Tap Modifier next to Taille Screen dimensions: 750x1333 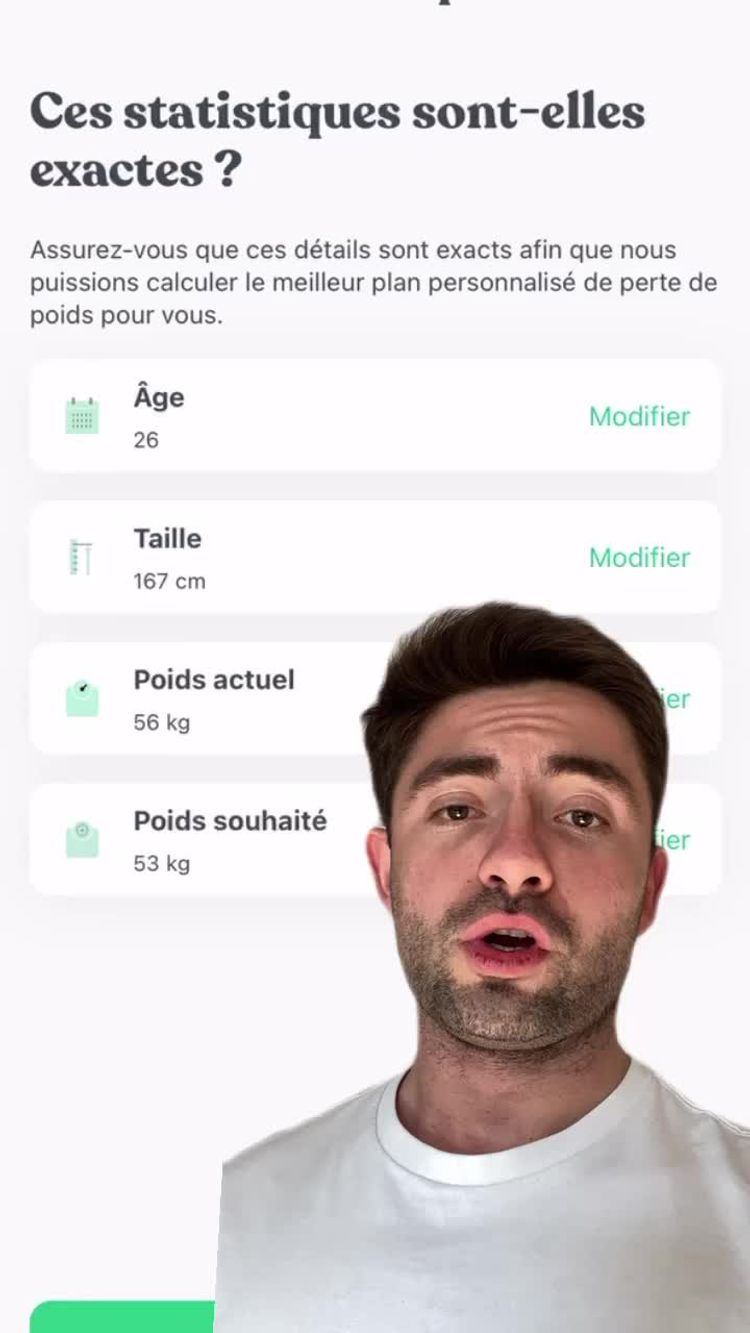point(639,557)
